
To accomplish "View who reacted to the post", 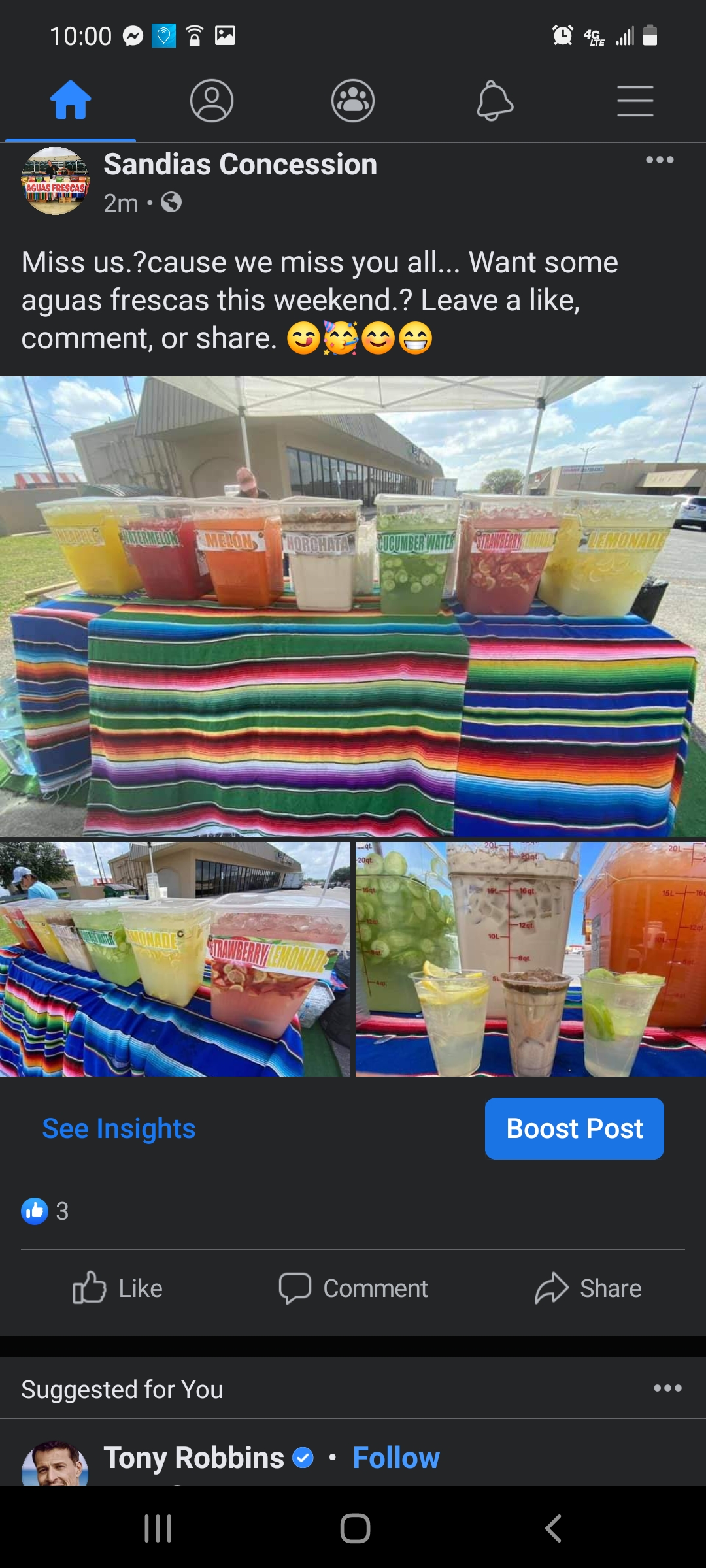I will 44,1211.
